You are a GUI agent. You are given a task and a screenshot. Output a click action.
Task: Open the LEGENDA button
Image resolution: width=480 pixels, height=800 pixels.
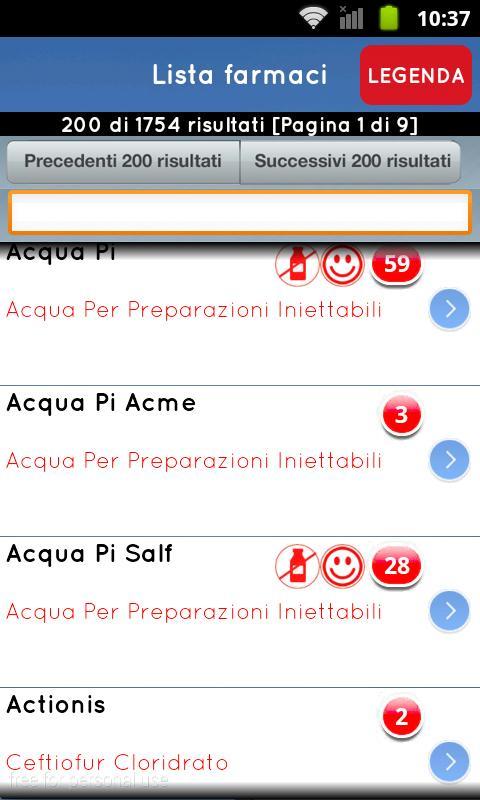416,75
